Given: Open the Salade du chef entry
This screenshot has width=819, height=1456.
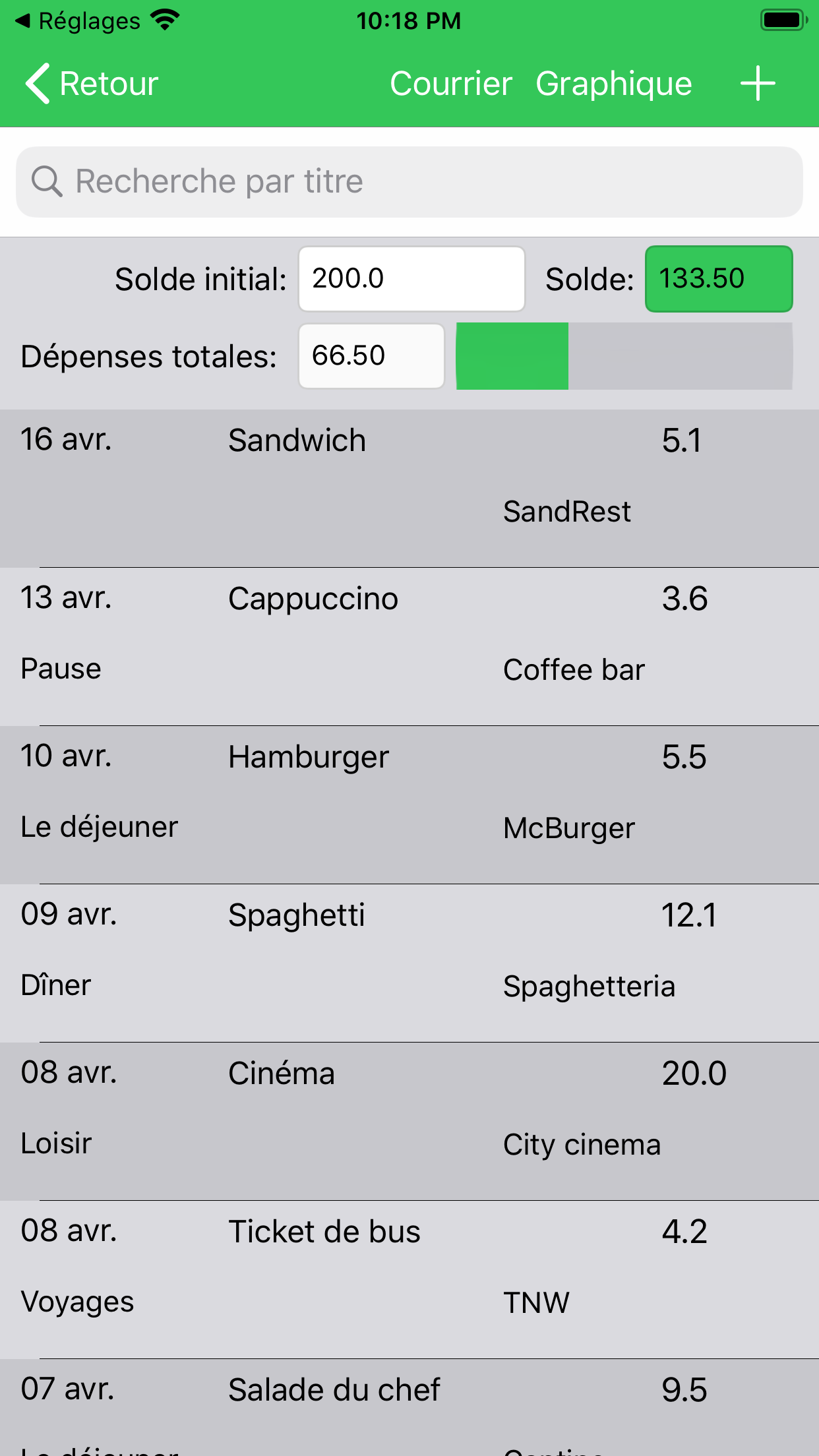Looking at the screenshot, I should (409, 1407).
